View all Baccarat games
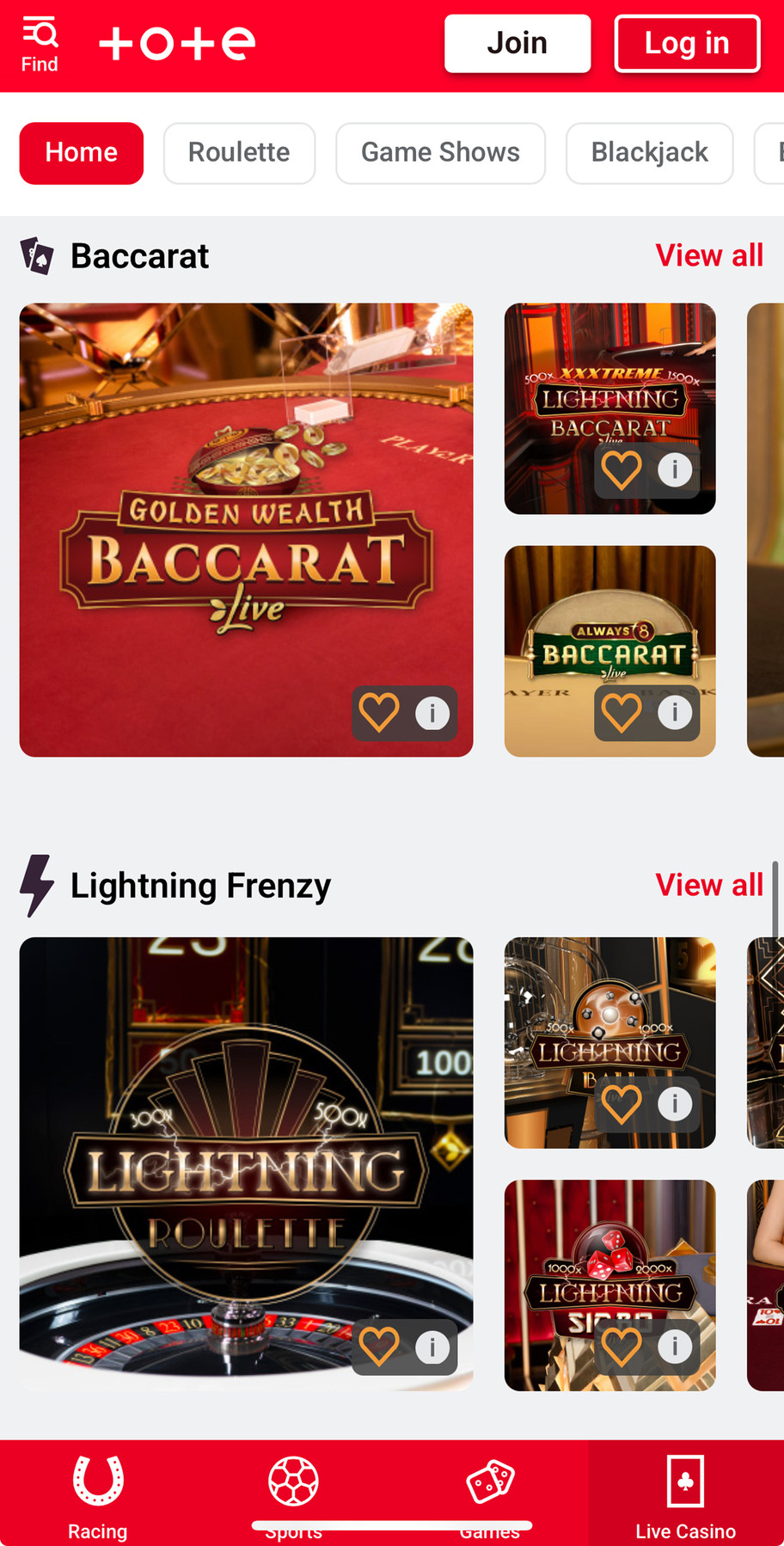This screenshot has width=784, height=1546. [708, 255]
